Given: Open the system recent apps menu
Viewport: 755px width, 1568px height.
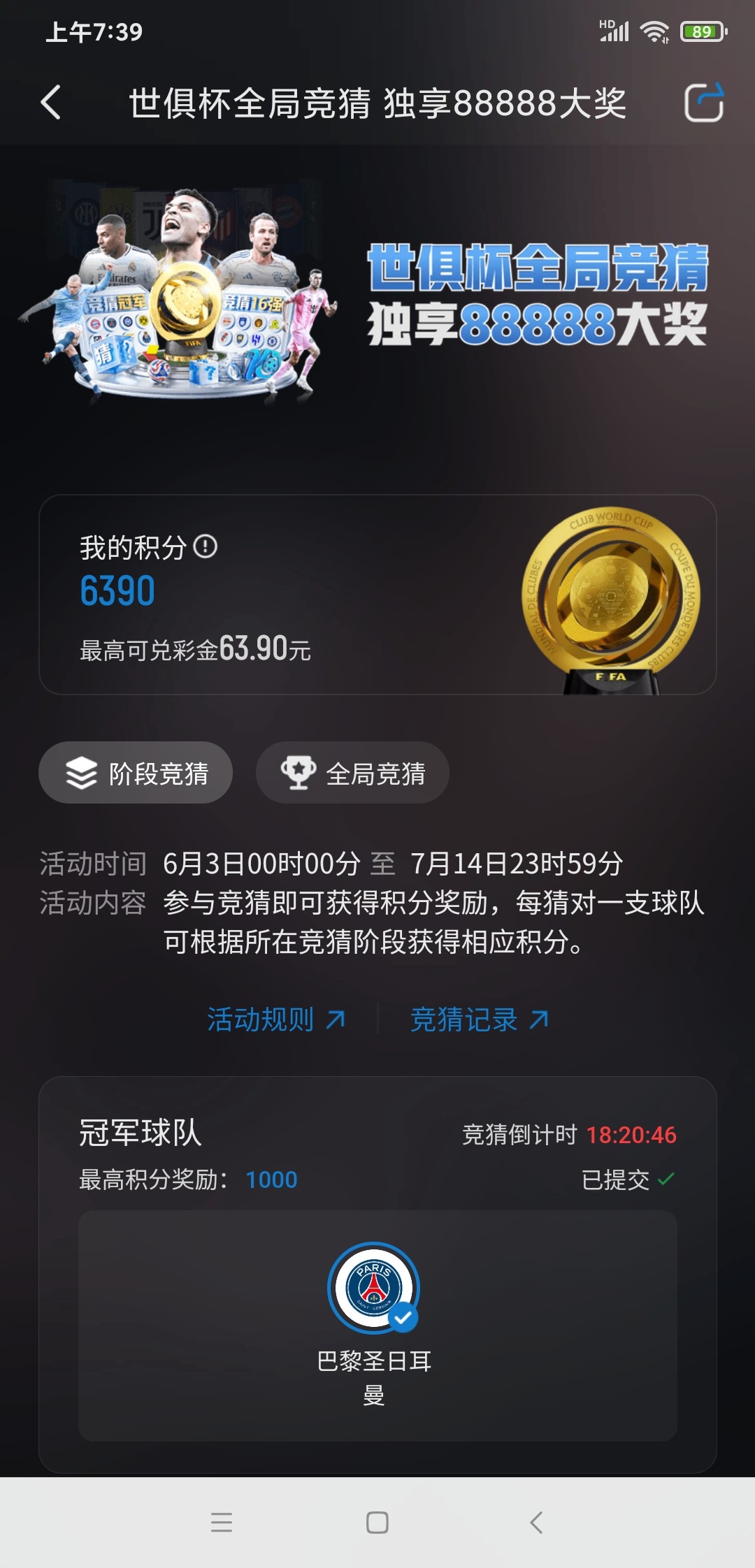Looking at the screenshot, I should [x=222, y=1522].
